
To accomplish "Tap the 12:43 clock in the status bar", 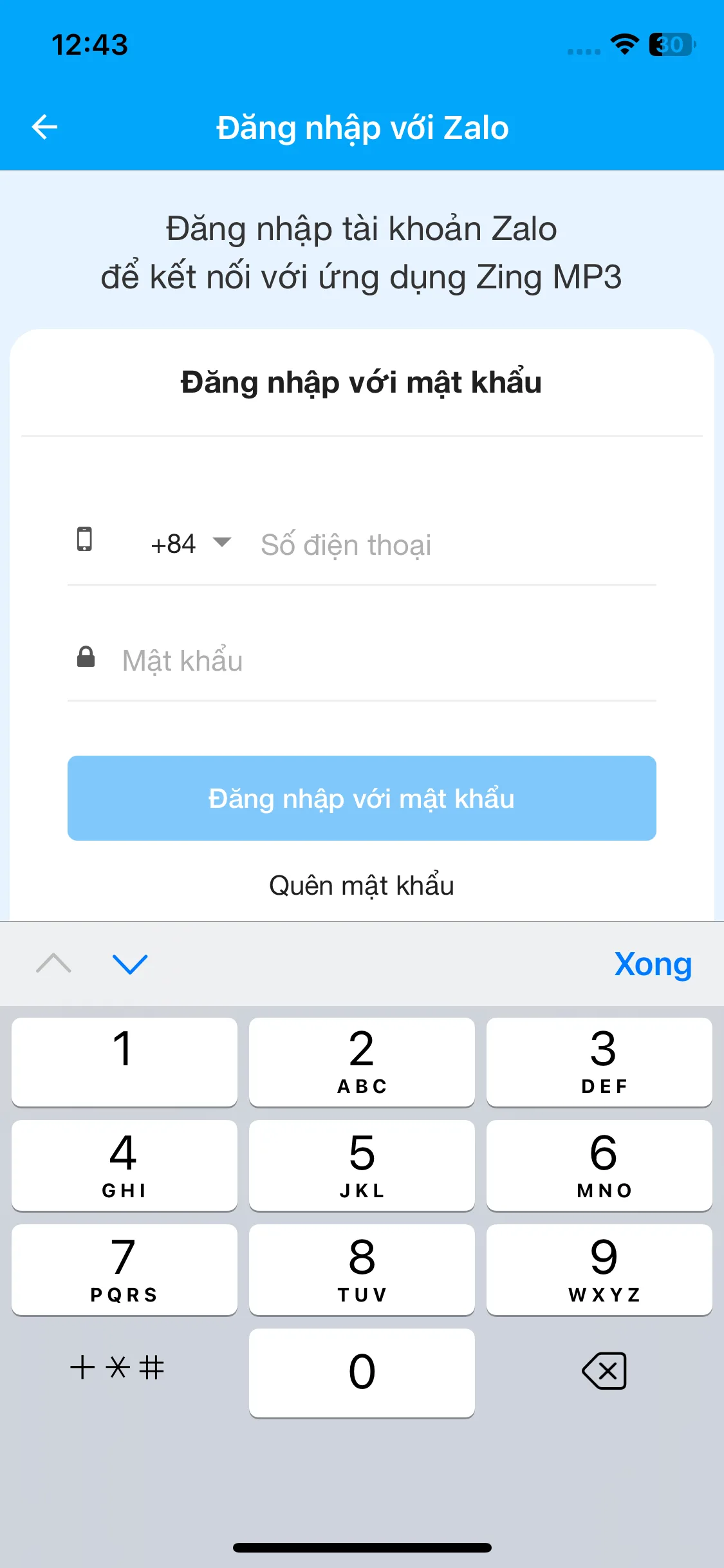I will tap(91, 44).
